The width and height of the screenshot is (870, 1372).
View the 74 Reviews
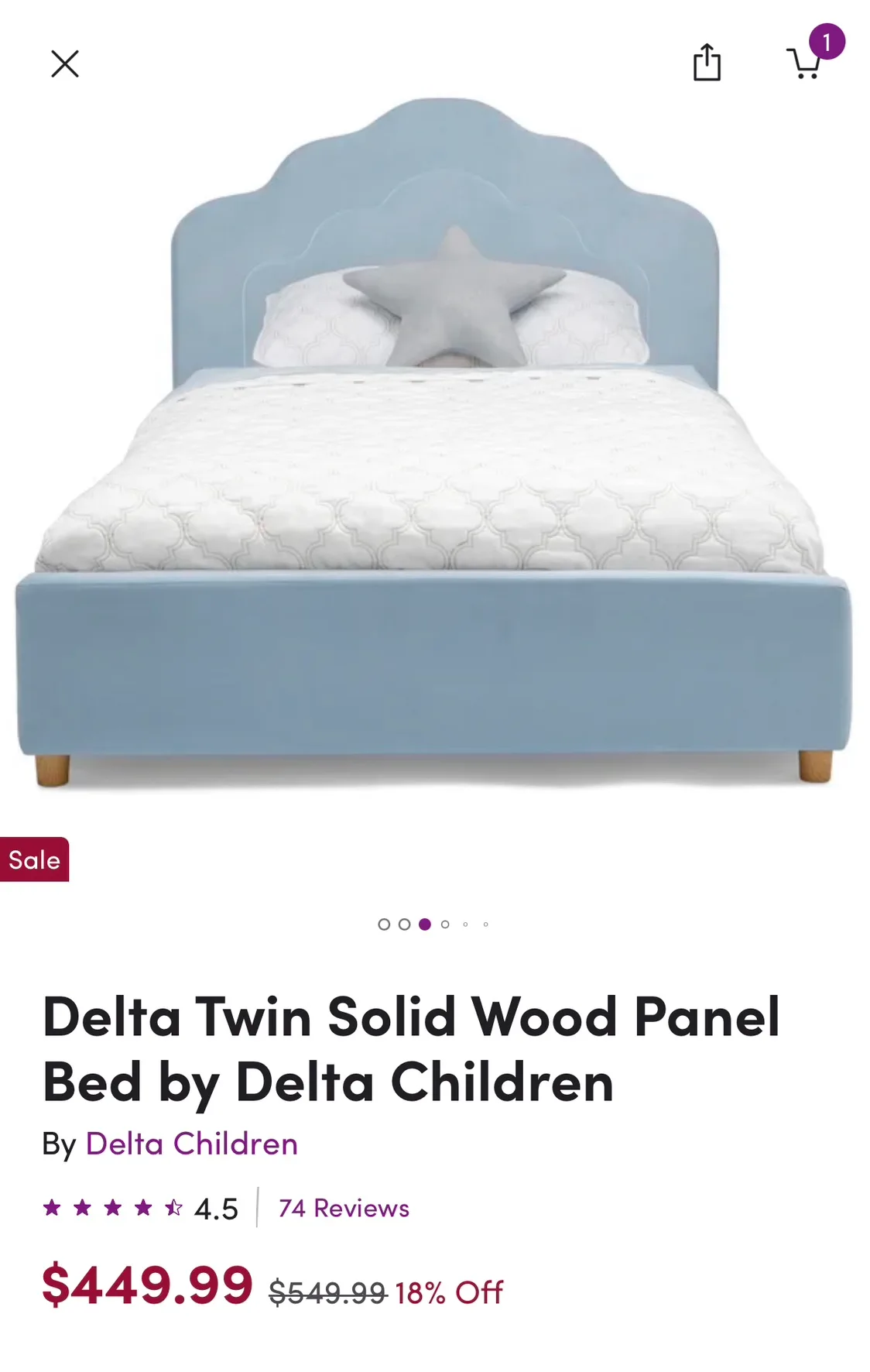344,1208
